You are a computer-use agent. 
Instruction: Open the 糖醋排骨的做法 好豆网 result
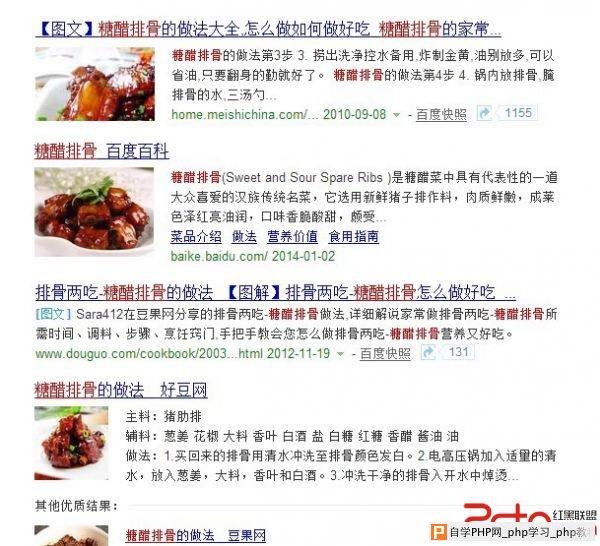click(x=121, y=389)
